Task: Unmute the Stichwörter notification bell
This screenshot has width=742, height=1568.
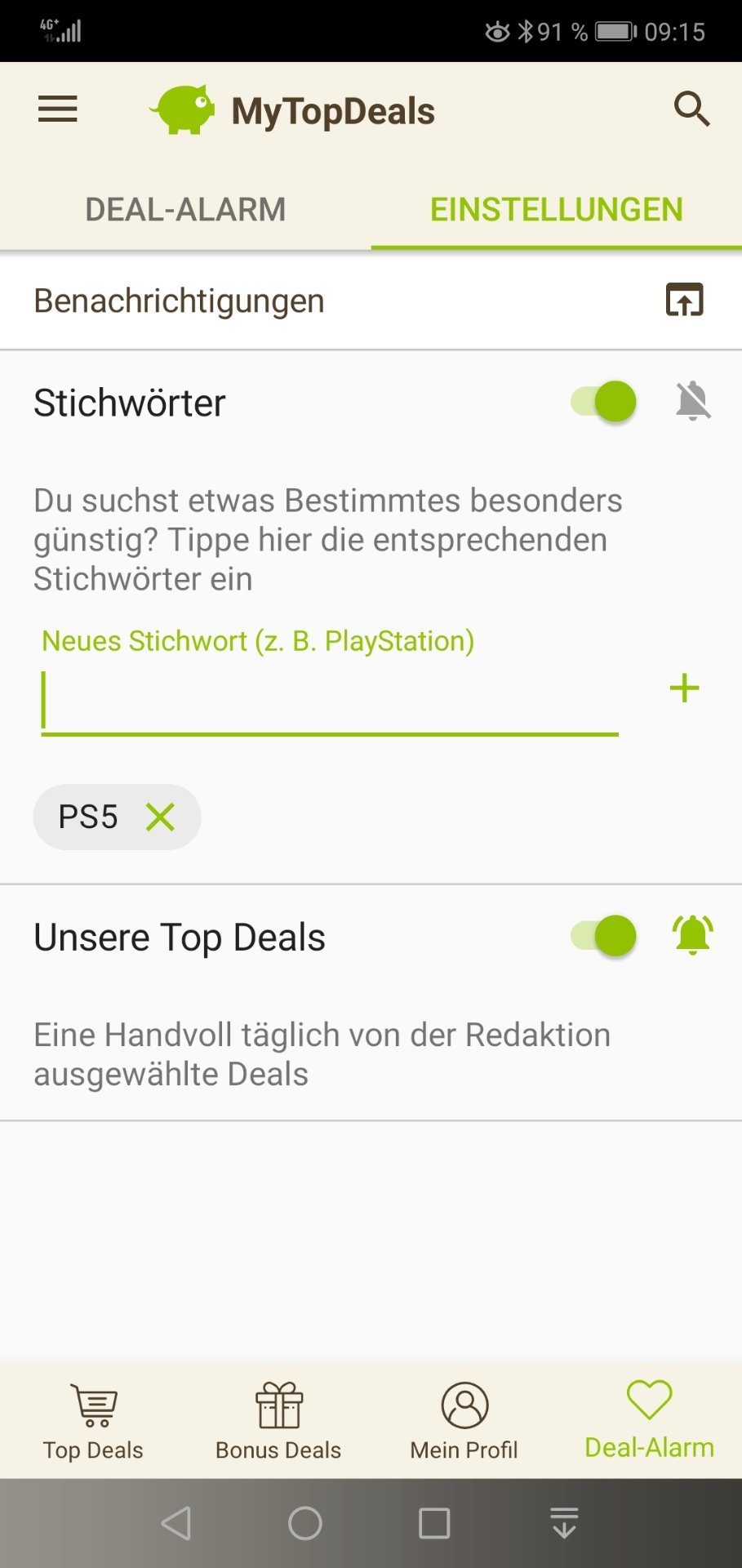Action: pyautogui.click(x=693, y=401)
